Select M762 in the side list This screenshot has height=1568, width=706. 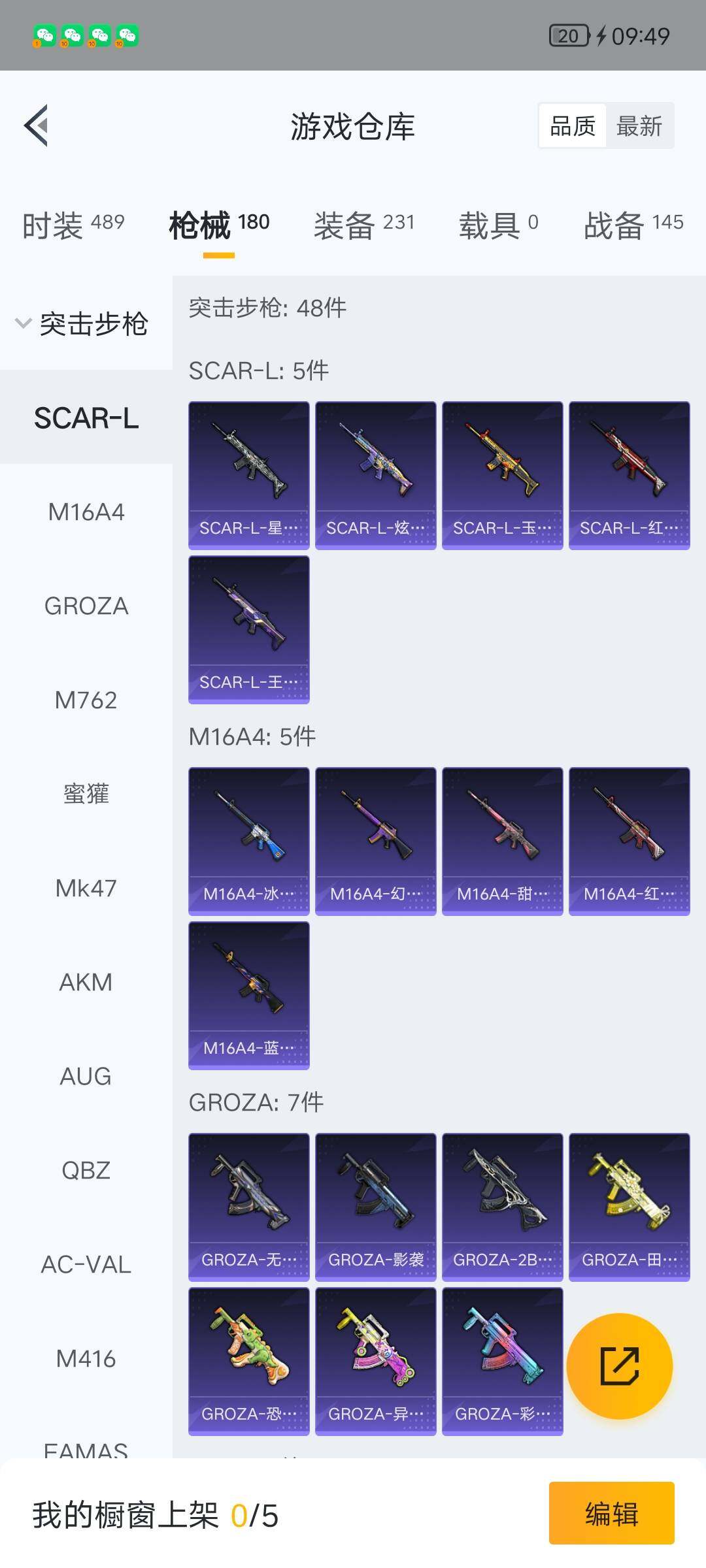tap(86, 700)
